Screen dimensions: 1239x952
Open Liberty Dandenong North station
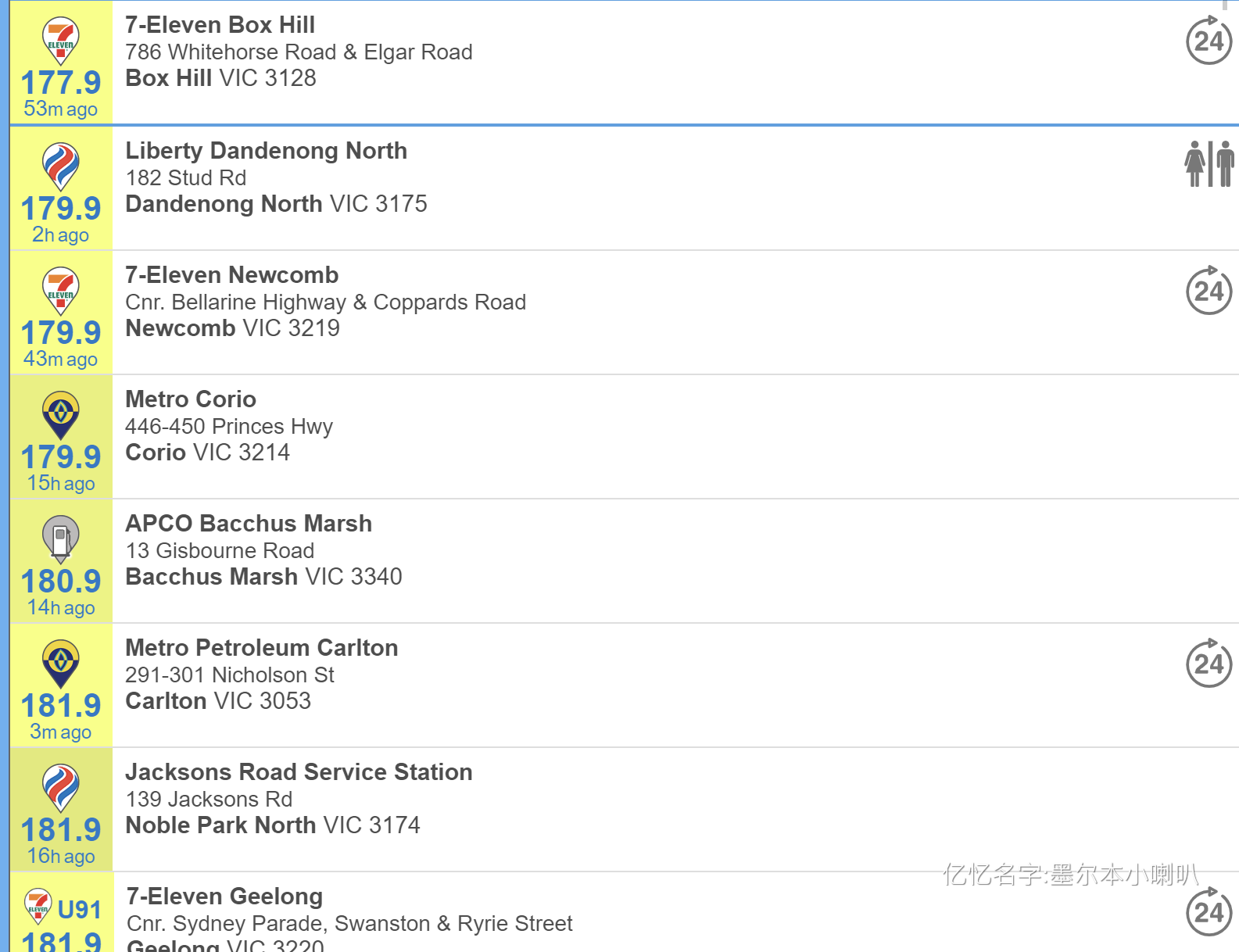266,151
